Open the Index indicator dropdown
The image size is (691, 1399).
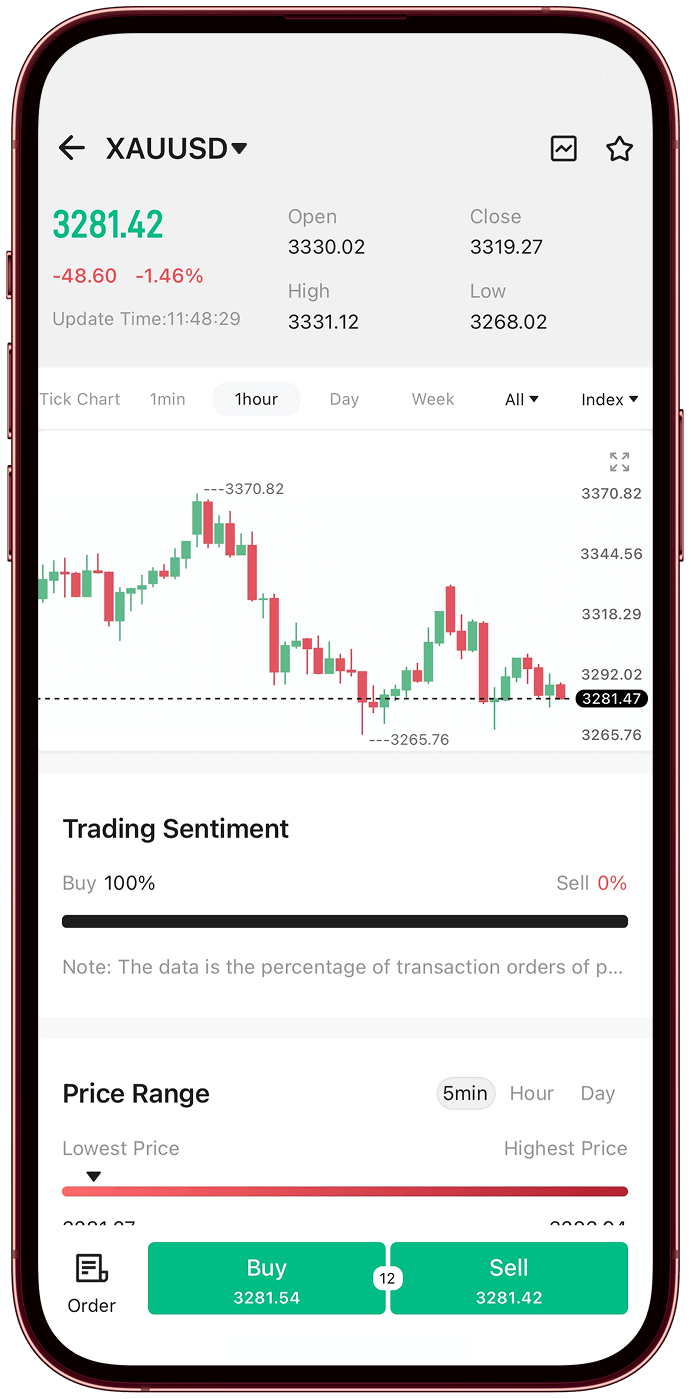(x=609, y=399)
